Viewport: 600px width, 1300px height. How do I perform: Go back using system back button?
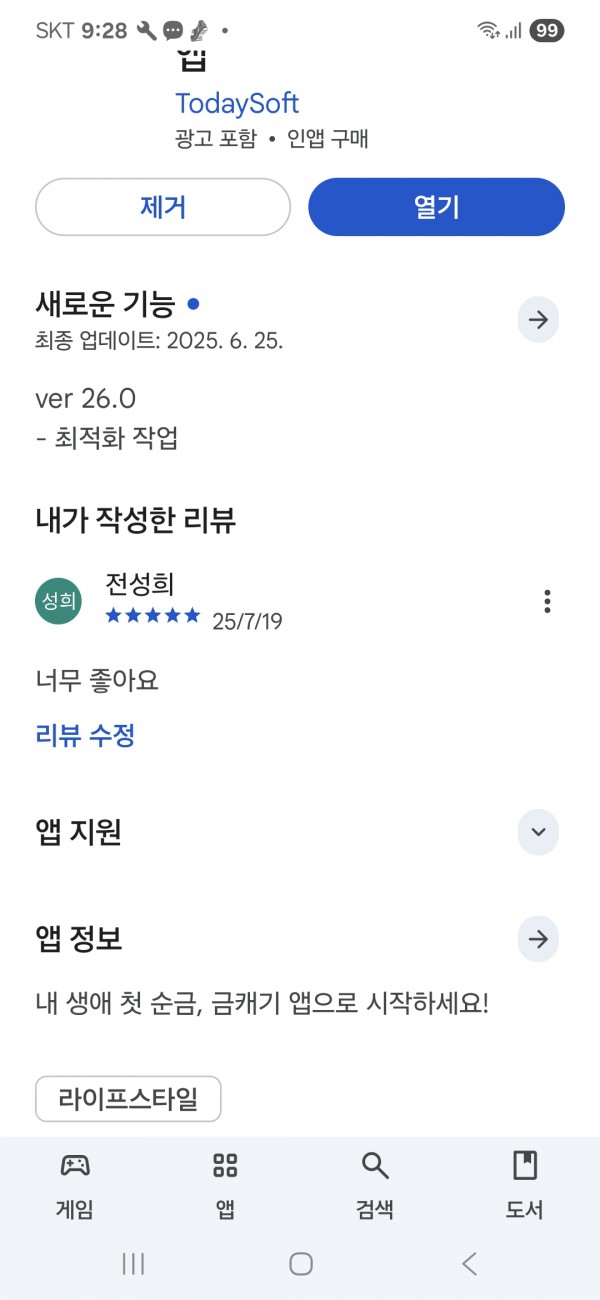(x=469, y=1263)
